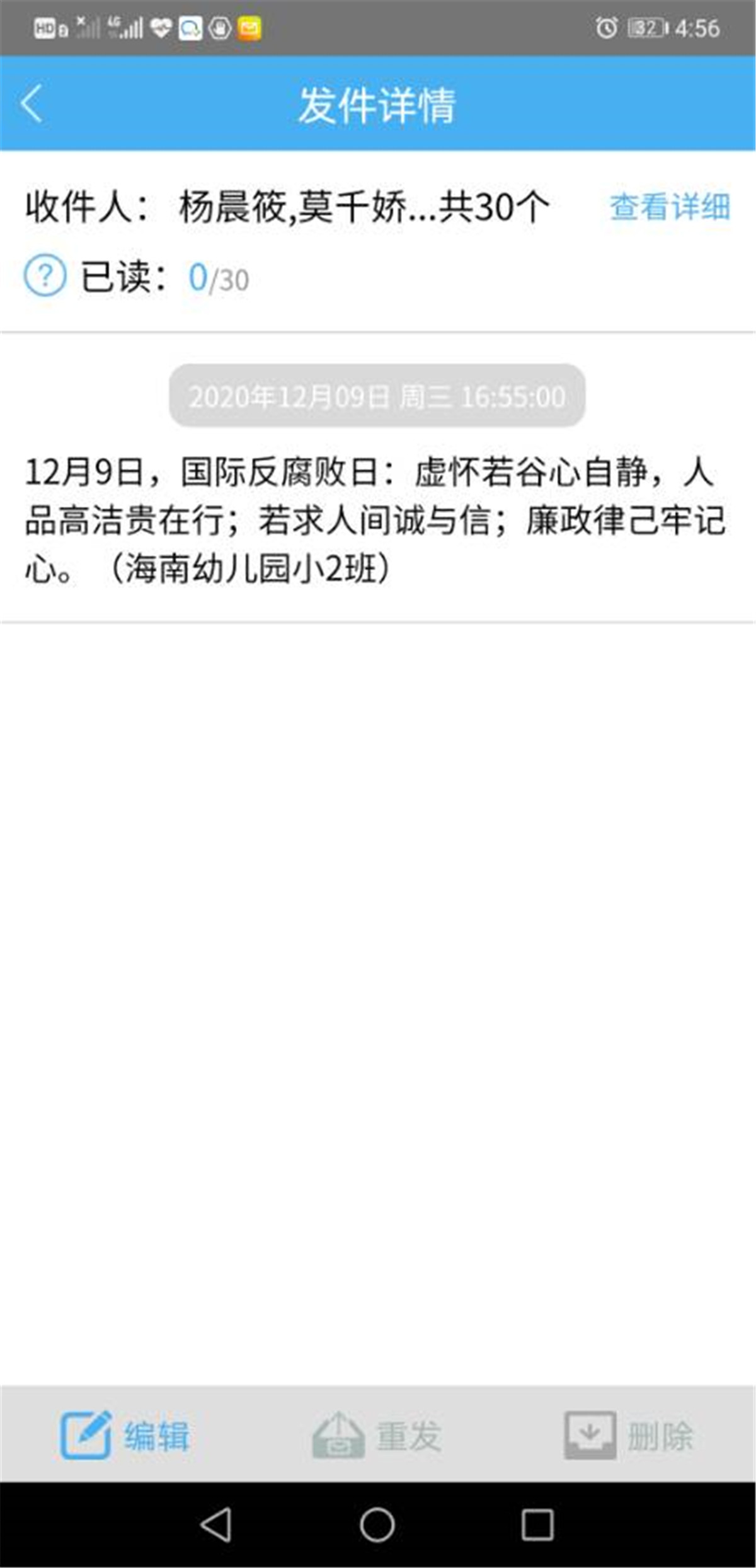
Task: Open 查看详细 recipient details link
Action: coord(670,207)
